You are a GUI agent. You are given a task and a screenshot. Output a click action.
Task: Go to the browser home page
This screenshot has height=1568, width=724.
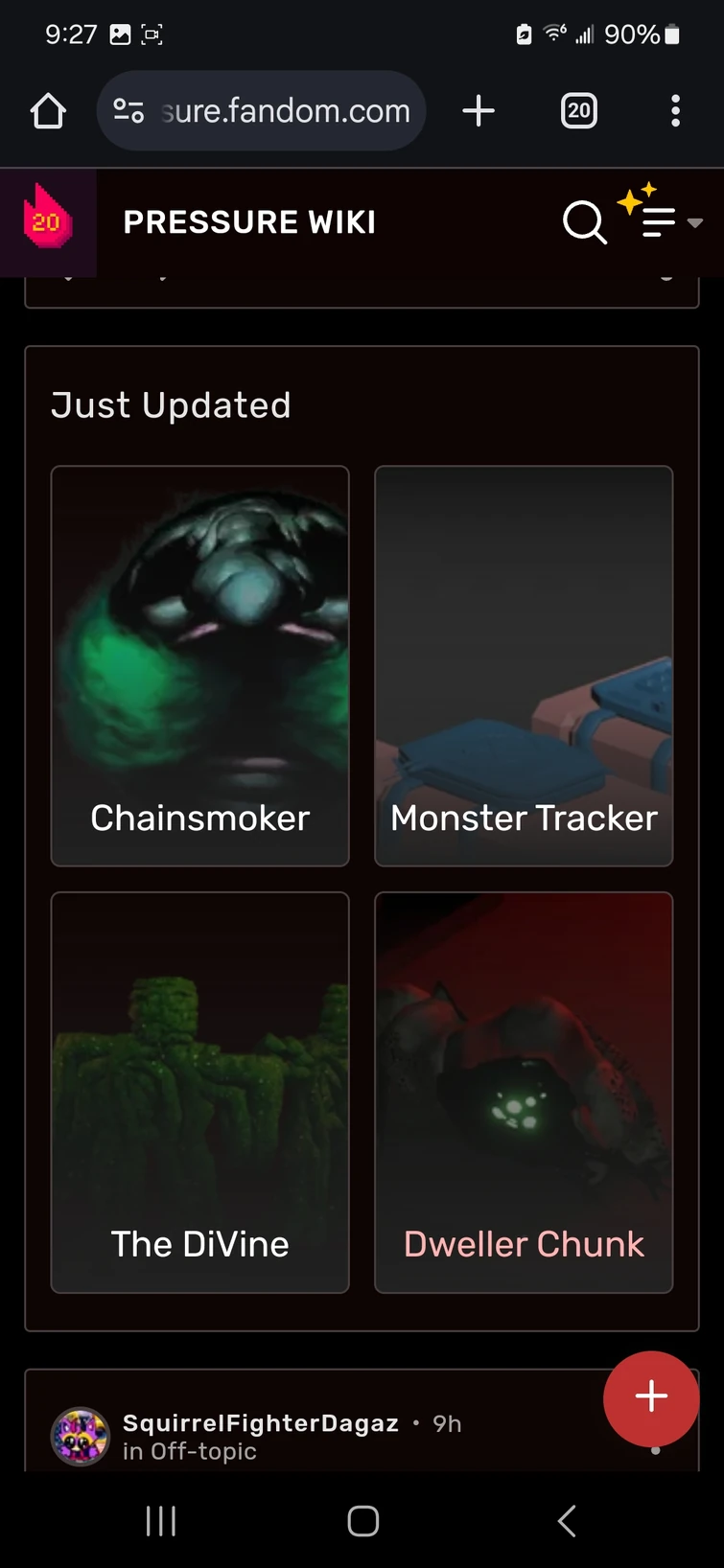[x=48, y=111]
